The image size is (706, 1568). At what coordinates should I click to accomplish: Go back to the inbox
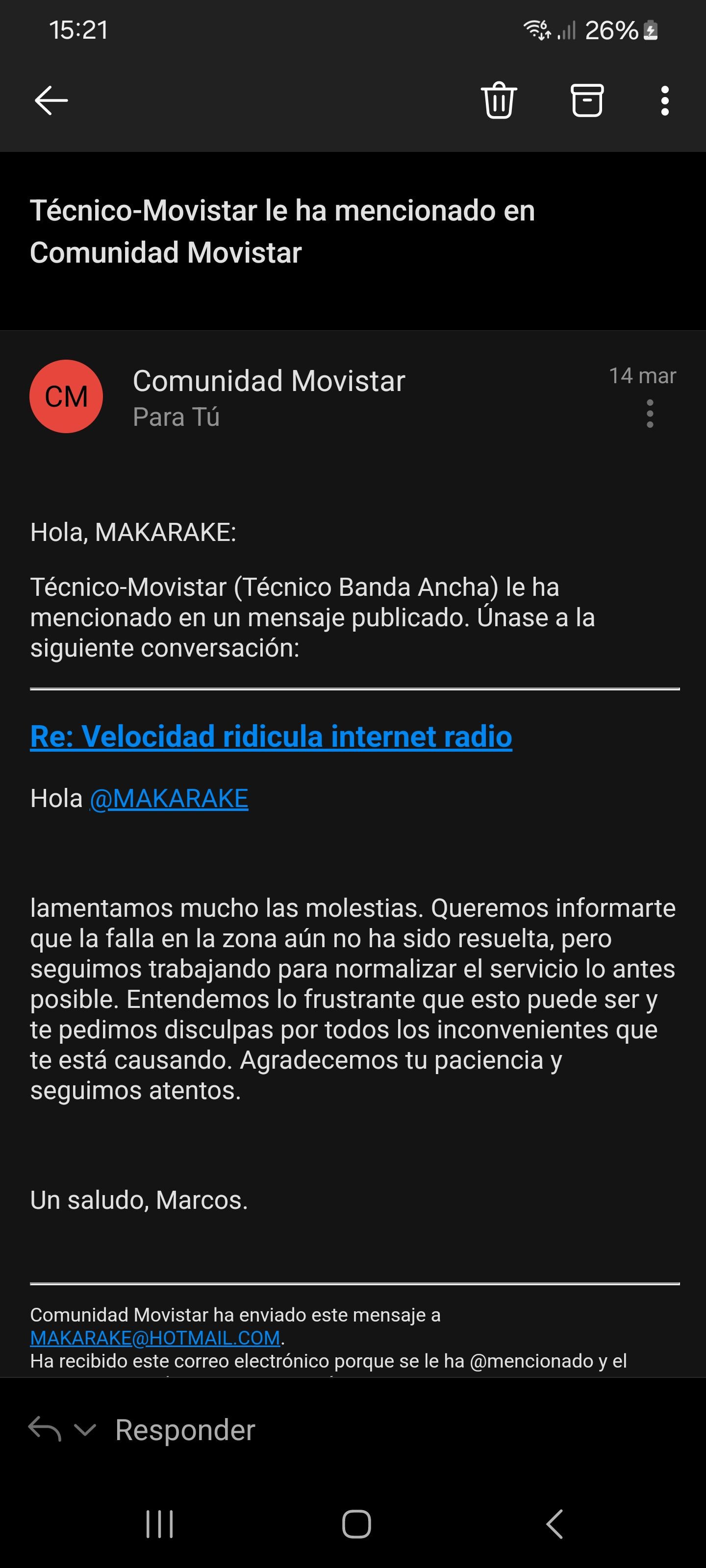(x=51, y=100)
